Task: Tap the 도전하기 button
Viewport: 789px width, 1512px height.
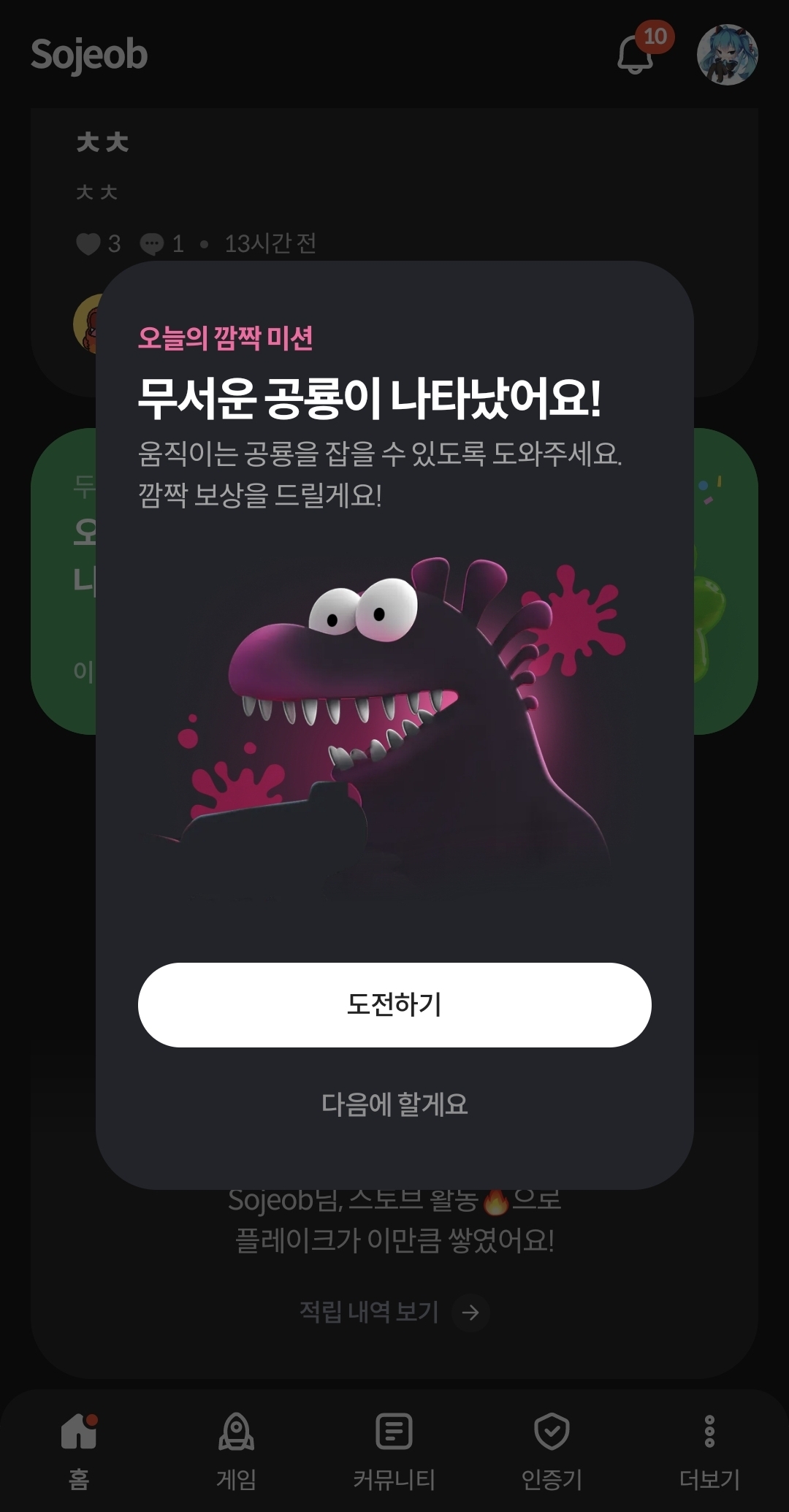Action: (394, 1004)
